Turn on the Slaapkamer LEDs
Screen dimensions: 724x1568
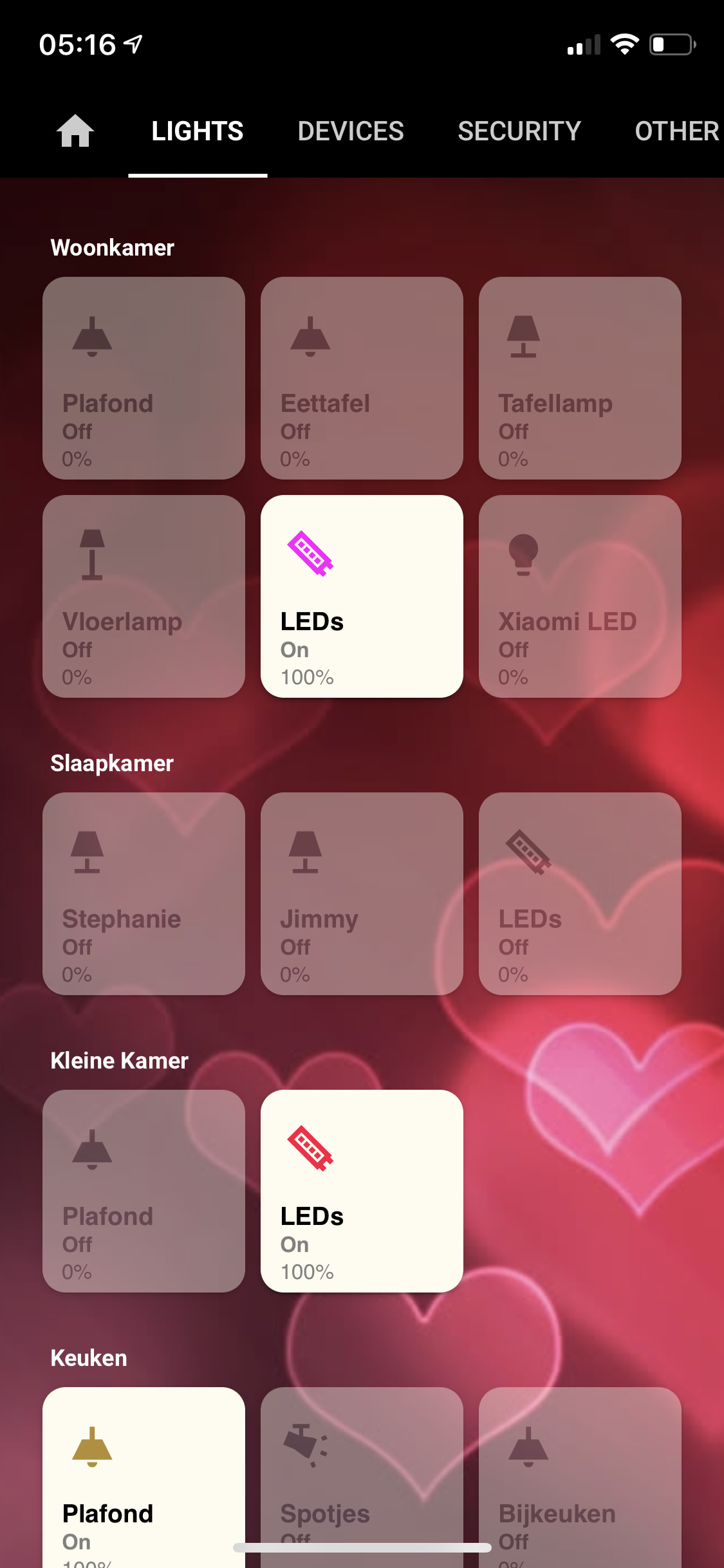click(x=580, y=893)
